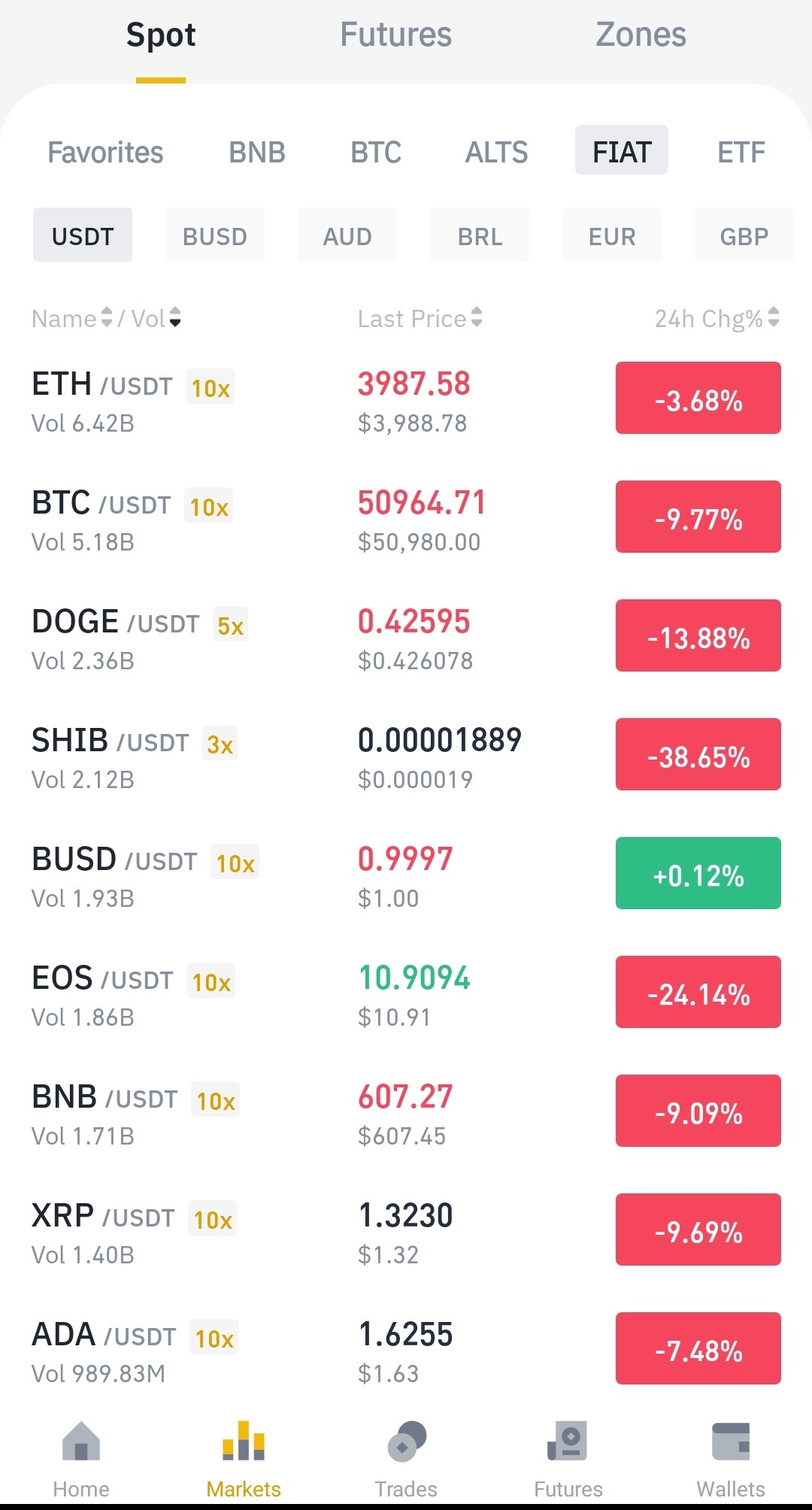Select the Favorites category
This screenshot has height=1510, width=812.
105,152
